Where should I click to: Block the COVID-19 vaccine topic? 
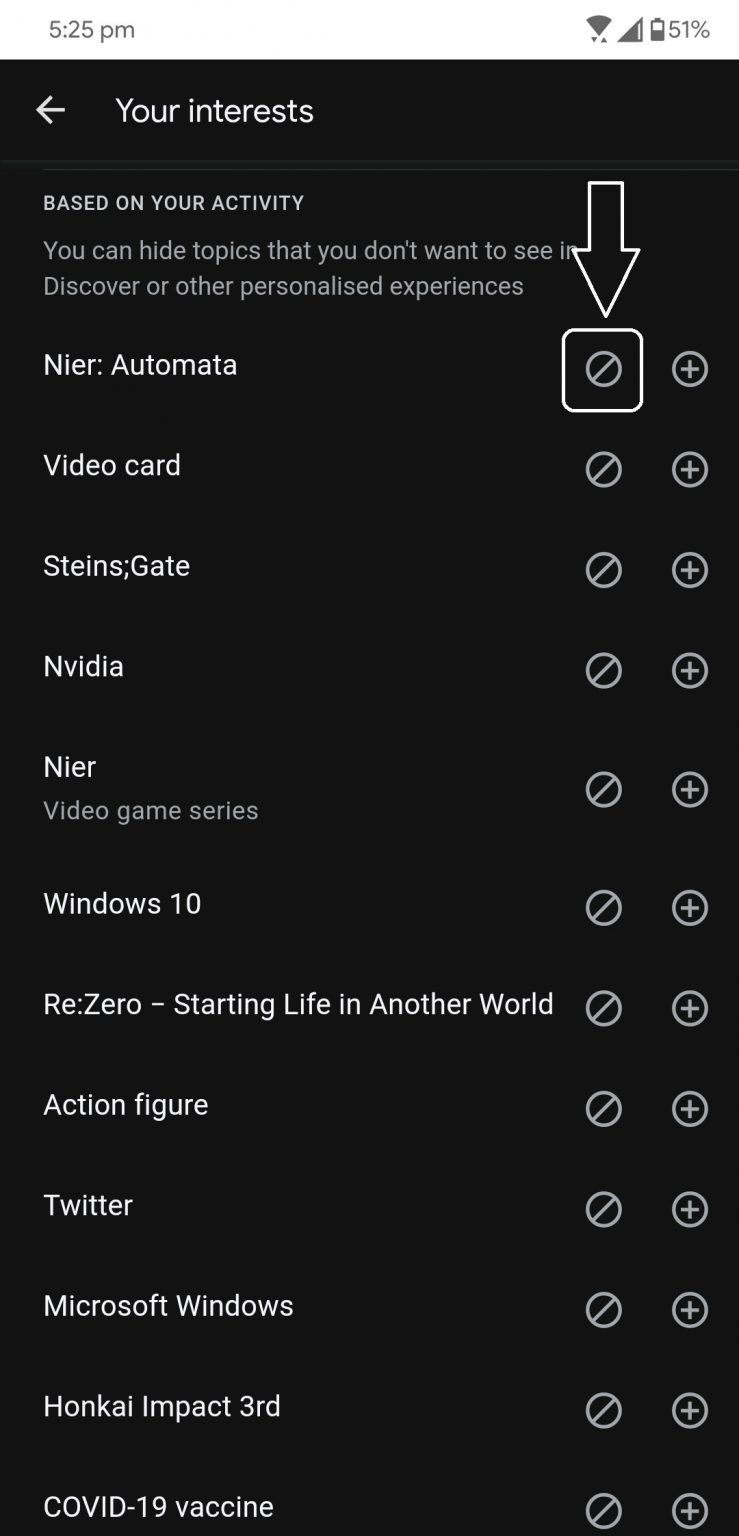coord(603,1506)
